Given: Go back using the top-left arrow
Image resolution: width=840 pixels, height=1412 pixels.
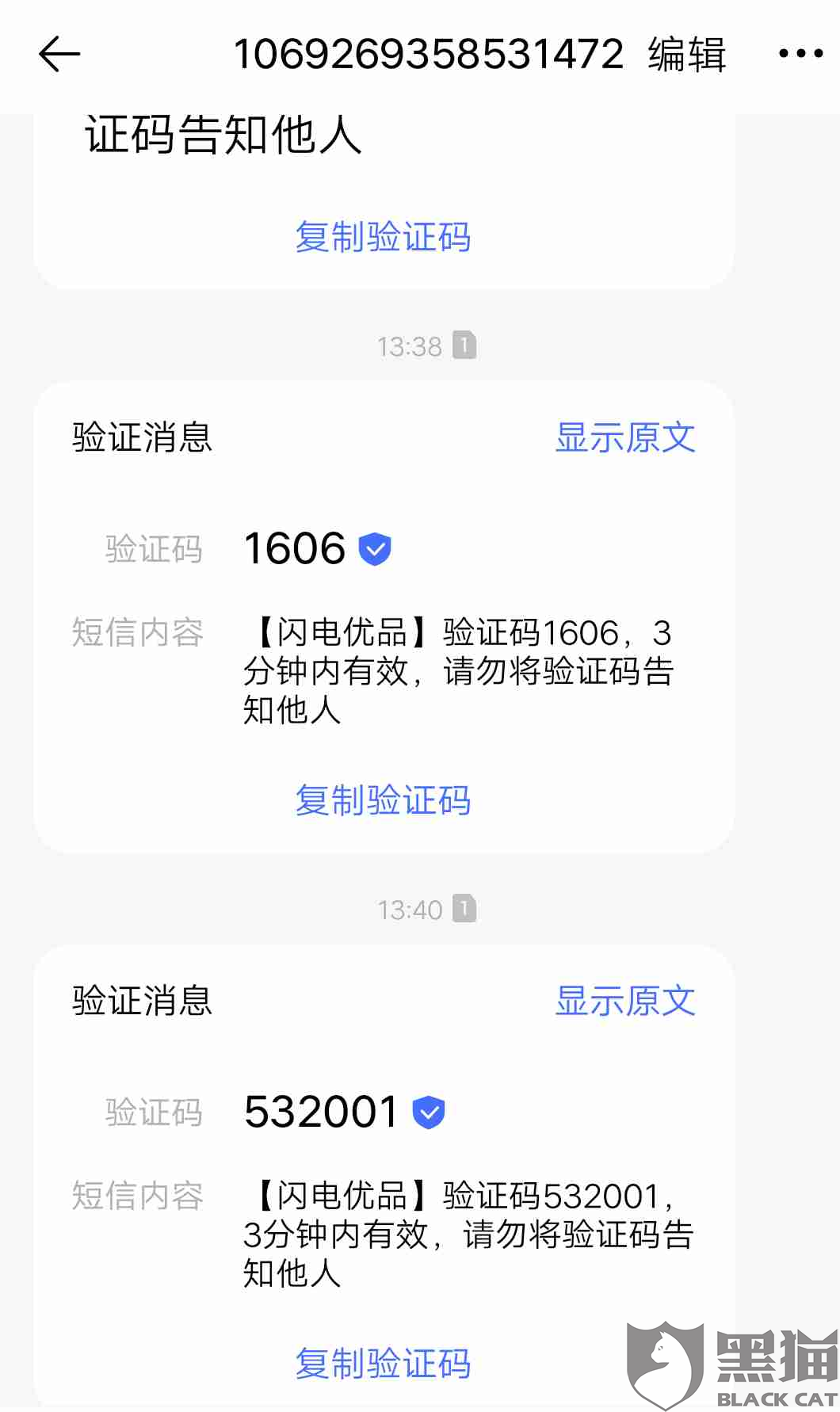Looking at the screenshot, I should pos(59,54).
